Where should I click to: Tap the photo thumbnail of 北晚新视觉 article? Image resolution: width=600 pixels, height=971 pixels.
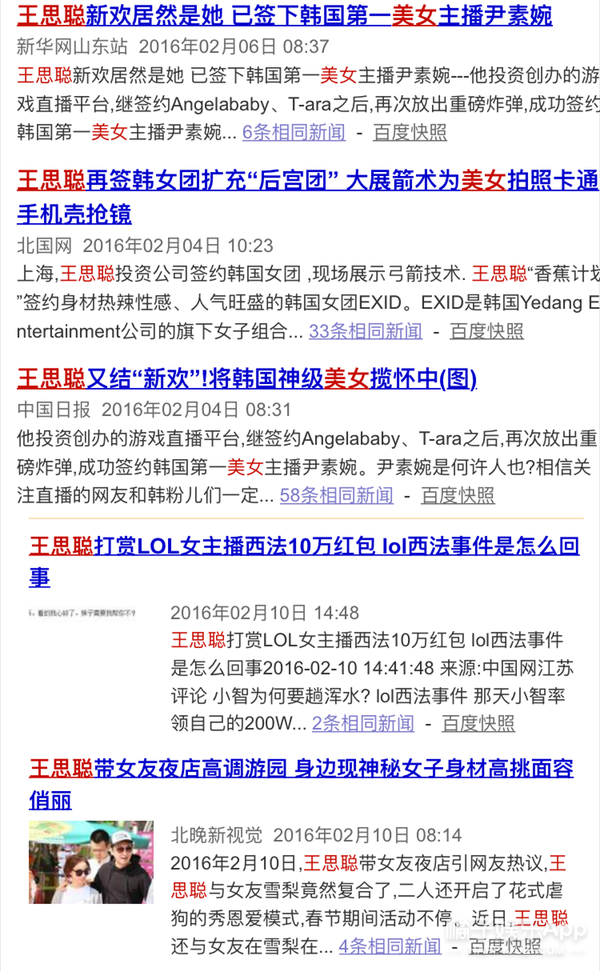point(91,862)
